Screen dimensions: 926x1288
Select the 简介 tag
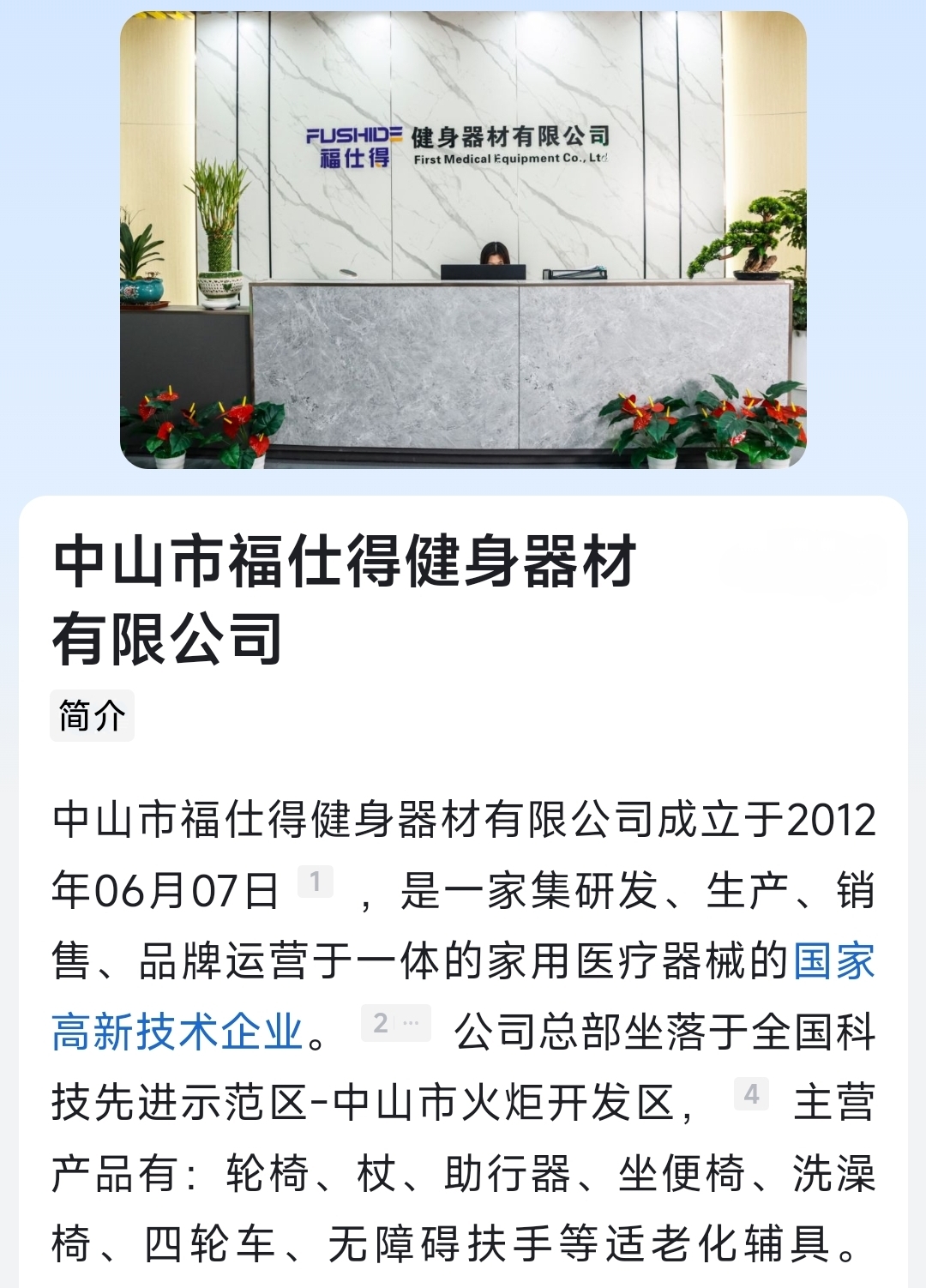coord(92,715)
